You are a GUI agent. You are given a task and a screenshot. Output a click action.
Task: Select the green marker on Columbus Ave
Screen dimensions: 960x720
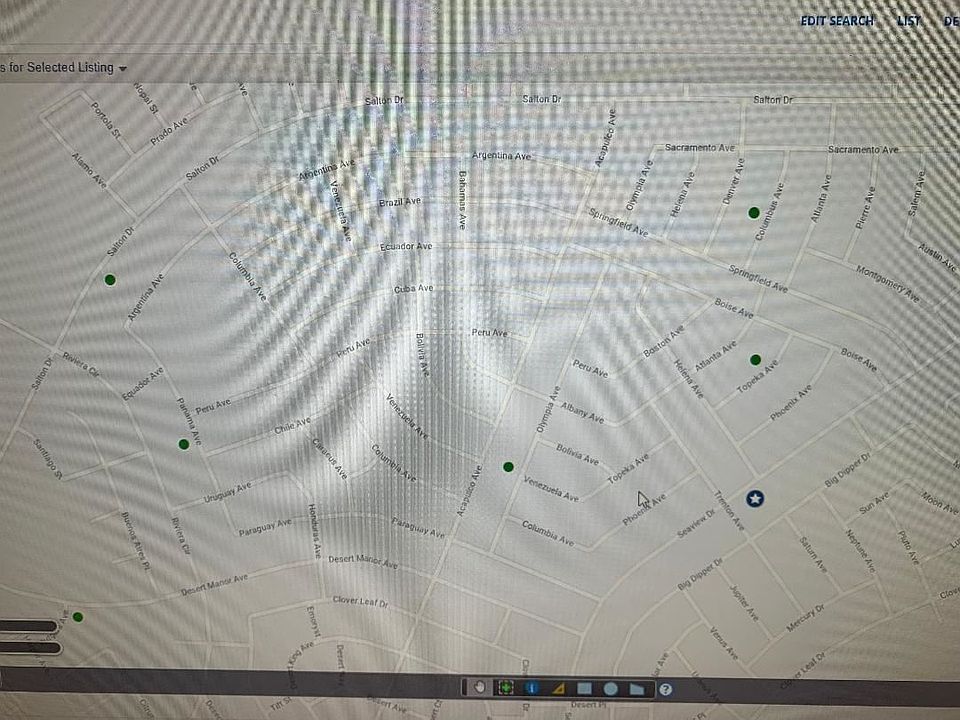[754, 212]
